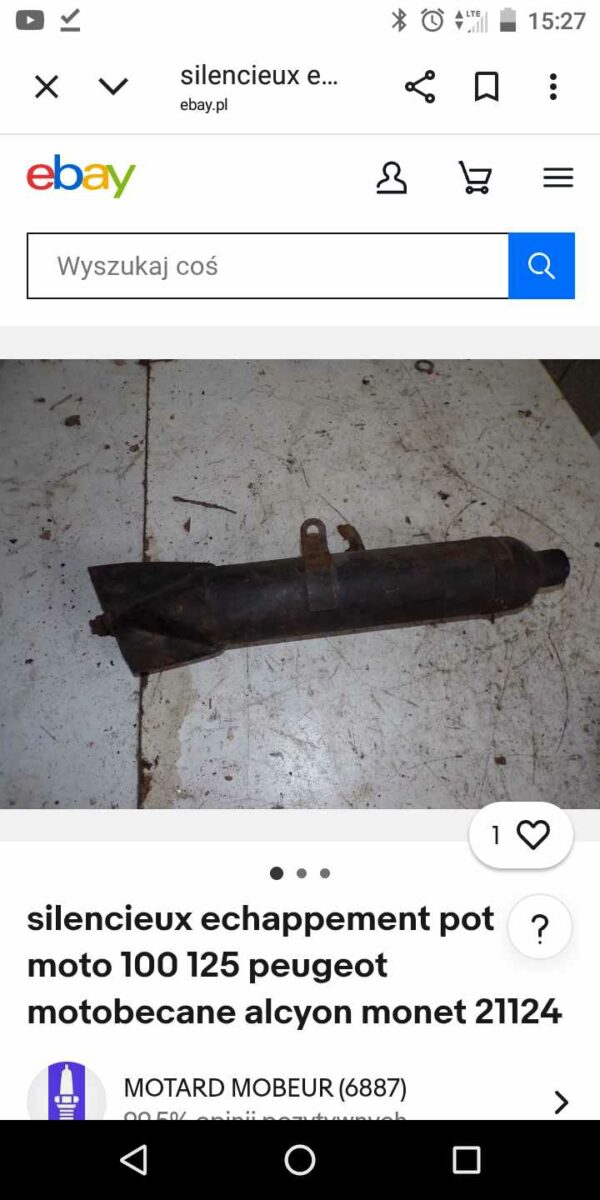The height and width of the screenshot is (1200, 600).
Task: Bookmark the current page
Action: coord(486,87)
